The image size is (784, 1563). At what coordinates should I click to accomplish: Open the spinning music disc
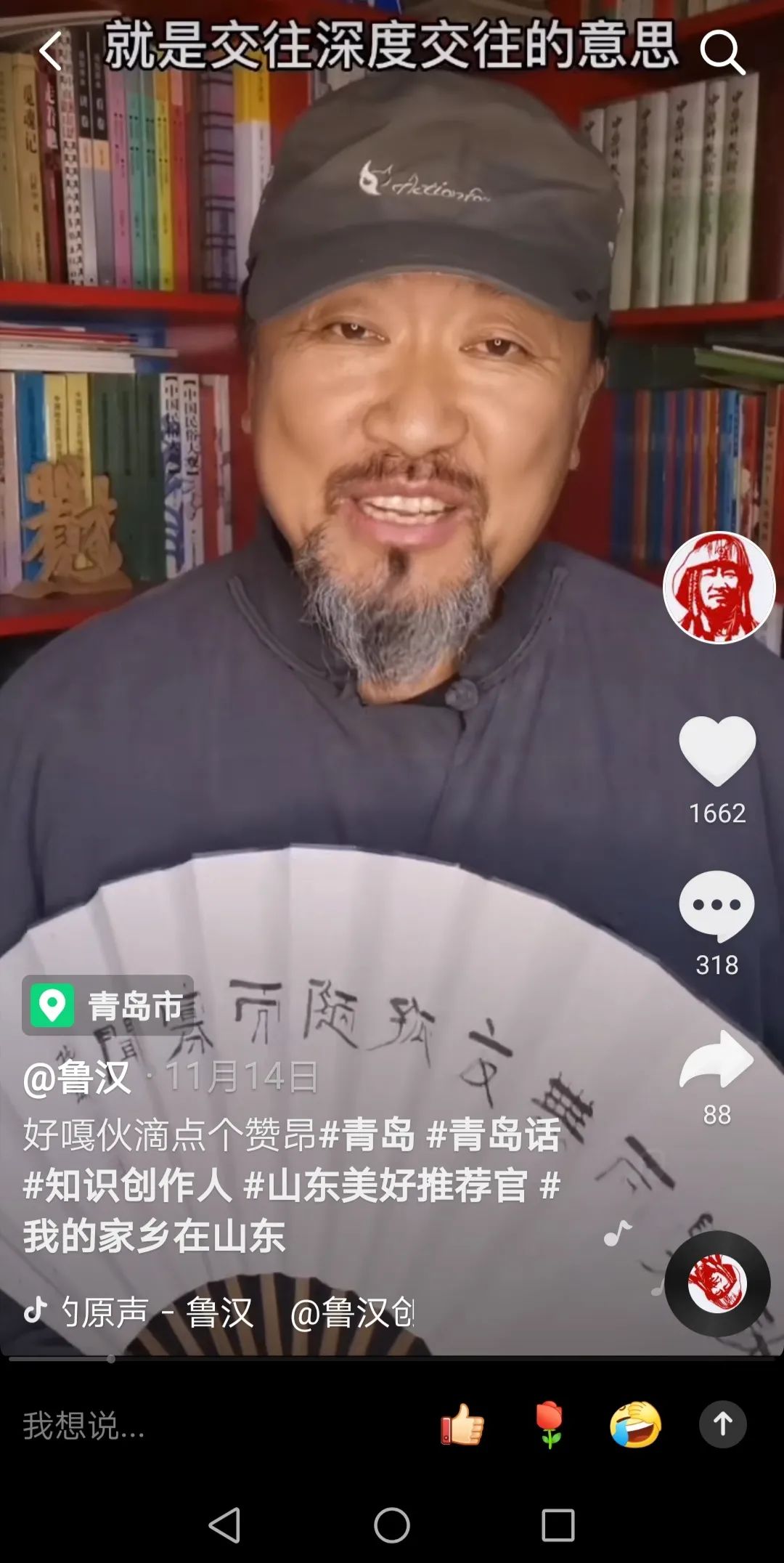(717, 1283)
